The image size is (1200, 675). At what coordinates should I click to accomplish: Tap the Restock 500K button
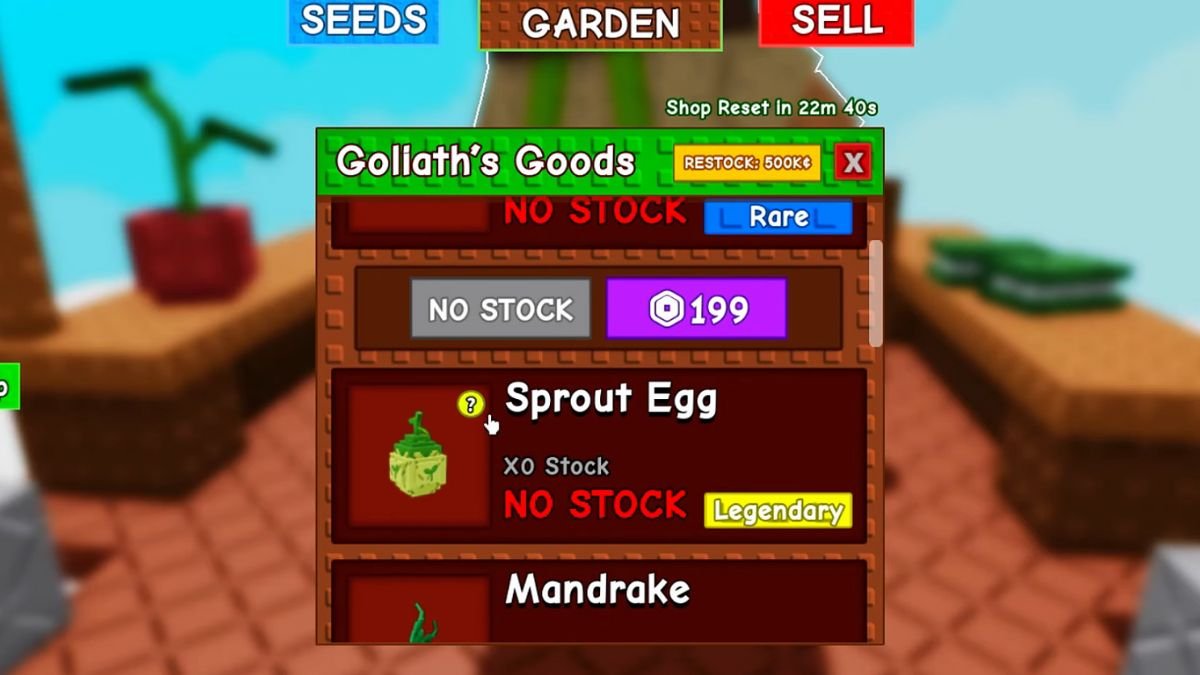pos(746,163)
